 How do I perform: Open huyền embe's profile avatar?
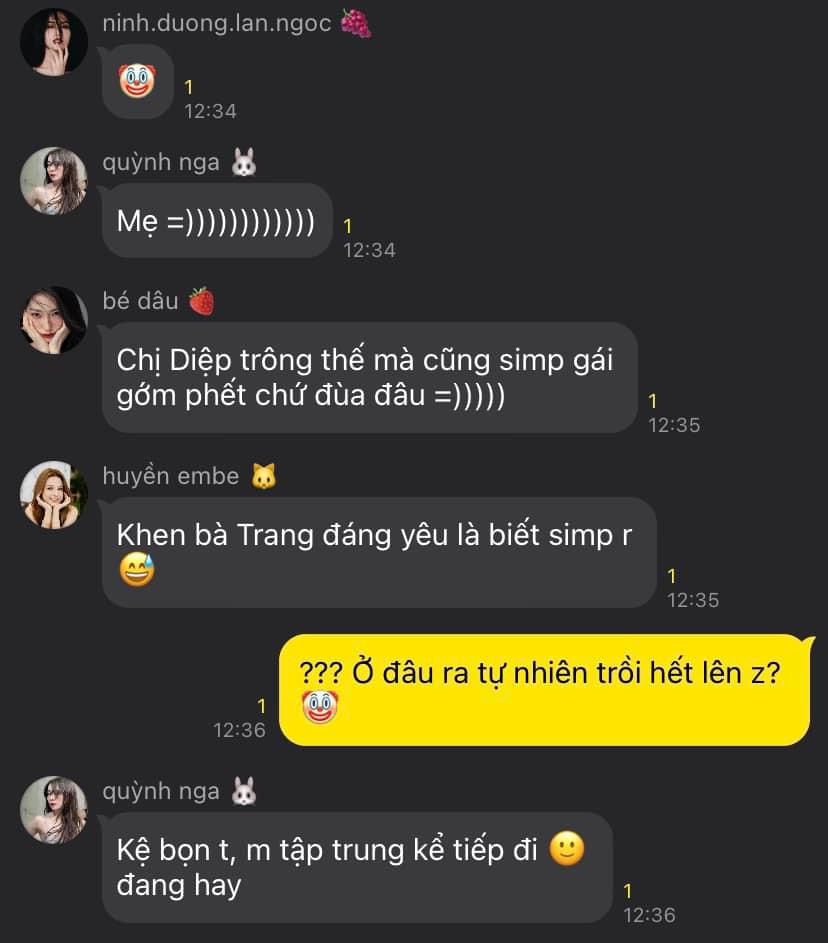click(x=54, y=495)
